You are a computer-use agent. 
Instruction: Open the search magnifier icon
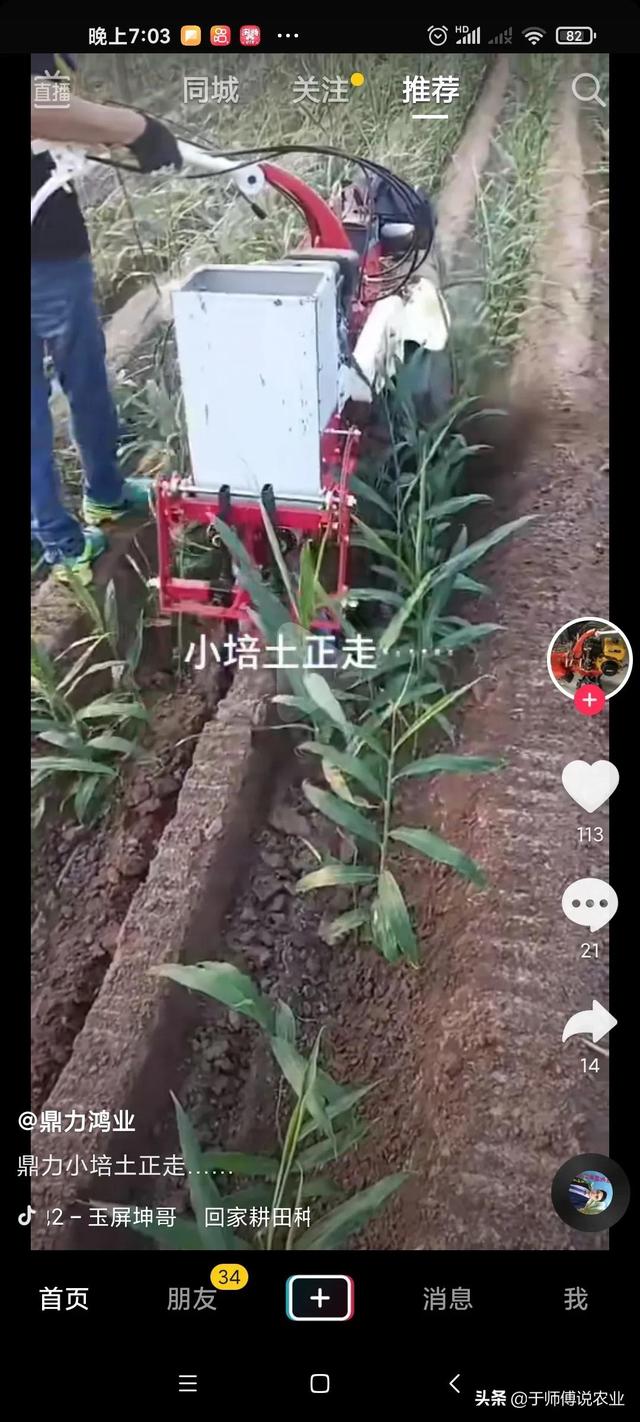click(588, 90)
